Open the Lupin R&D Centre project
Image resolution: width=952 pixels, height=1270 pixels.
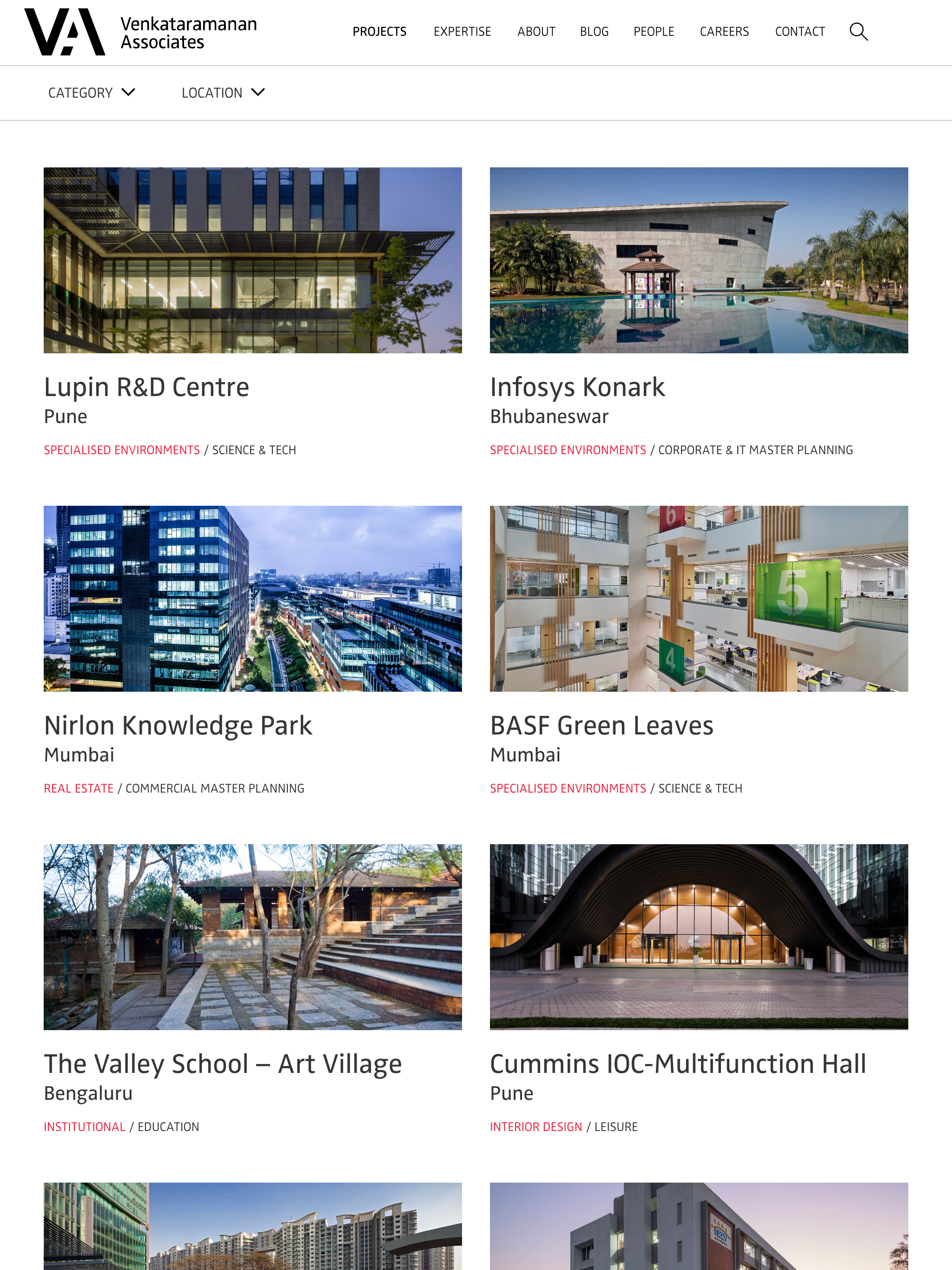146,387
